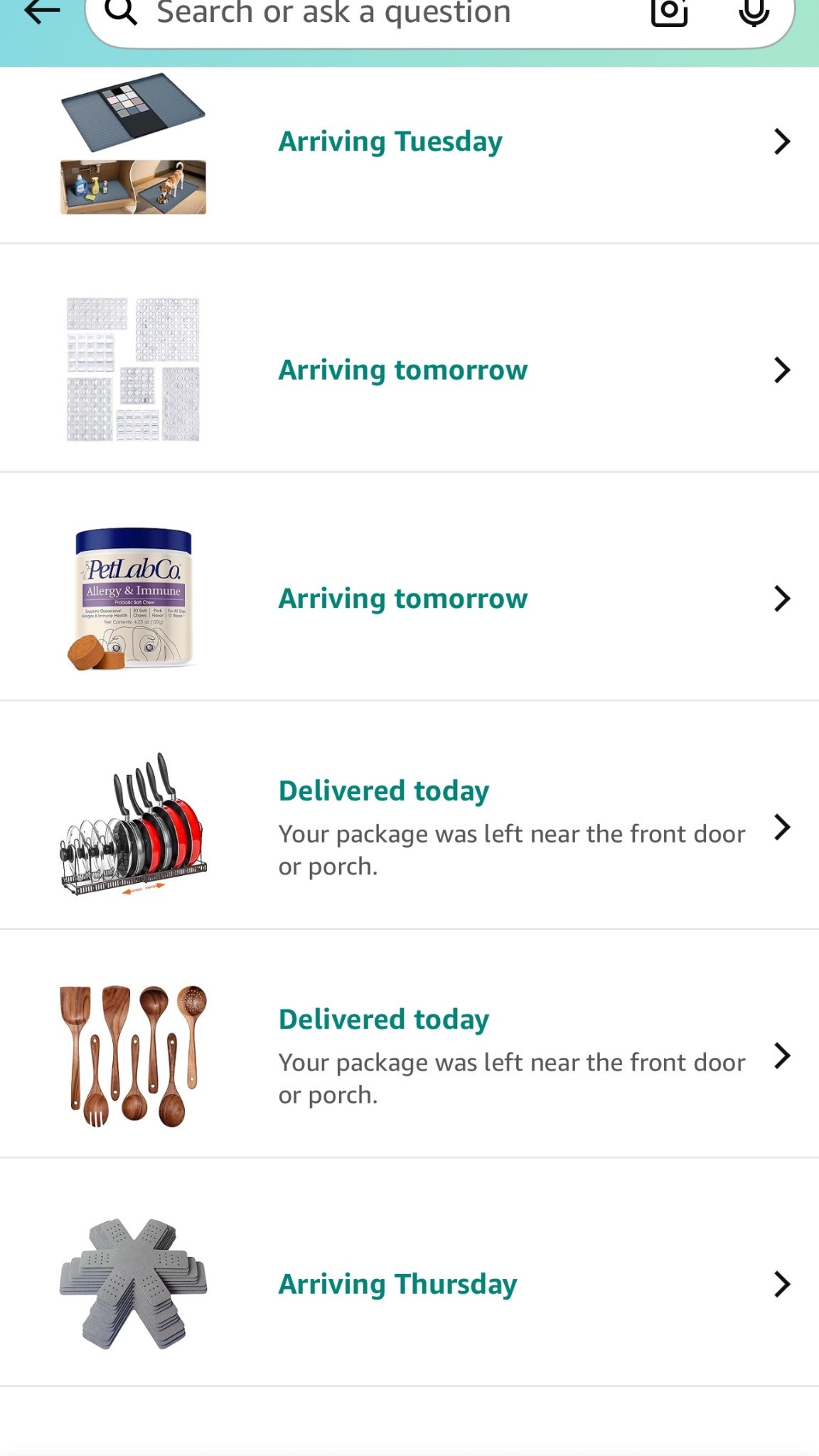Image resolution: width=819 pixels, height=1456 pixels.
Task: Open the Arriving Tuesday link
Action: pos(390,141)
